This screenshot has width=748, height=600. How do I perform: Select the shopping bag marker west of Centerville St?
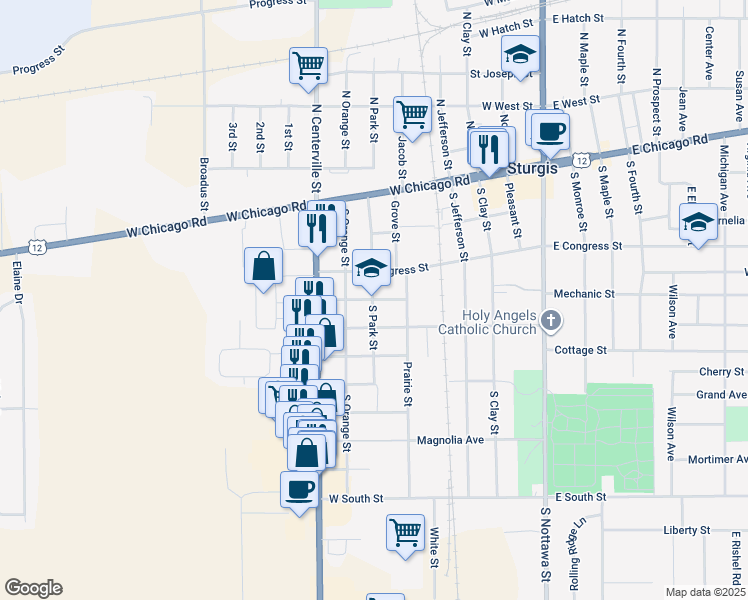point(263,267)
